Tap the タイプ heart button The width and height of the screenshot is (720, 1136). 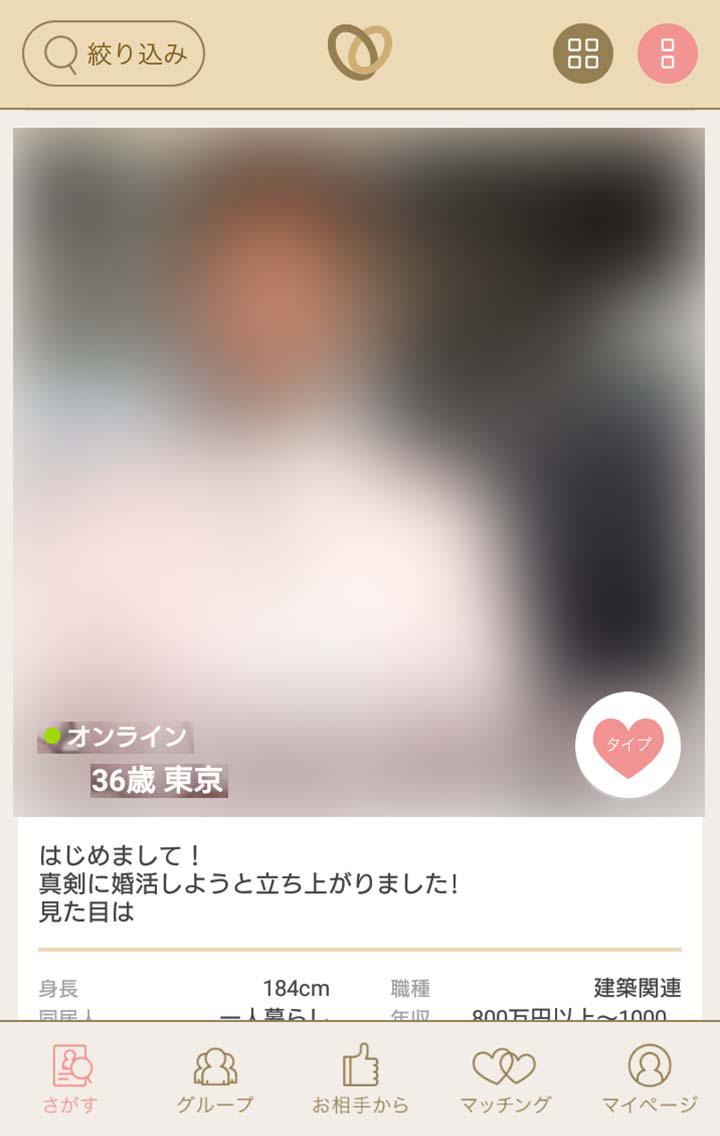[x=628, y=745]
